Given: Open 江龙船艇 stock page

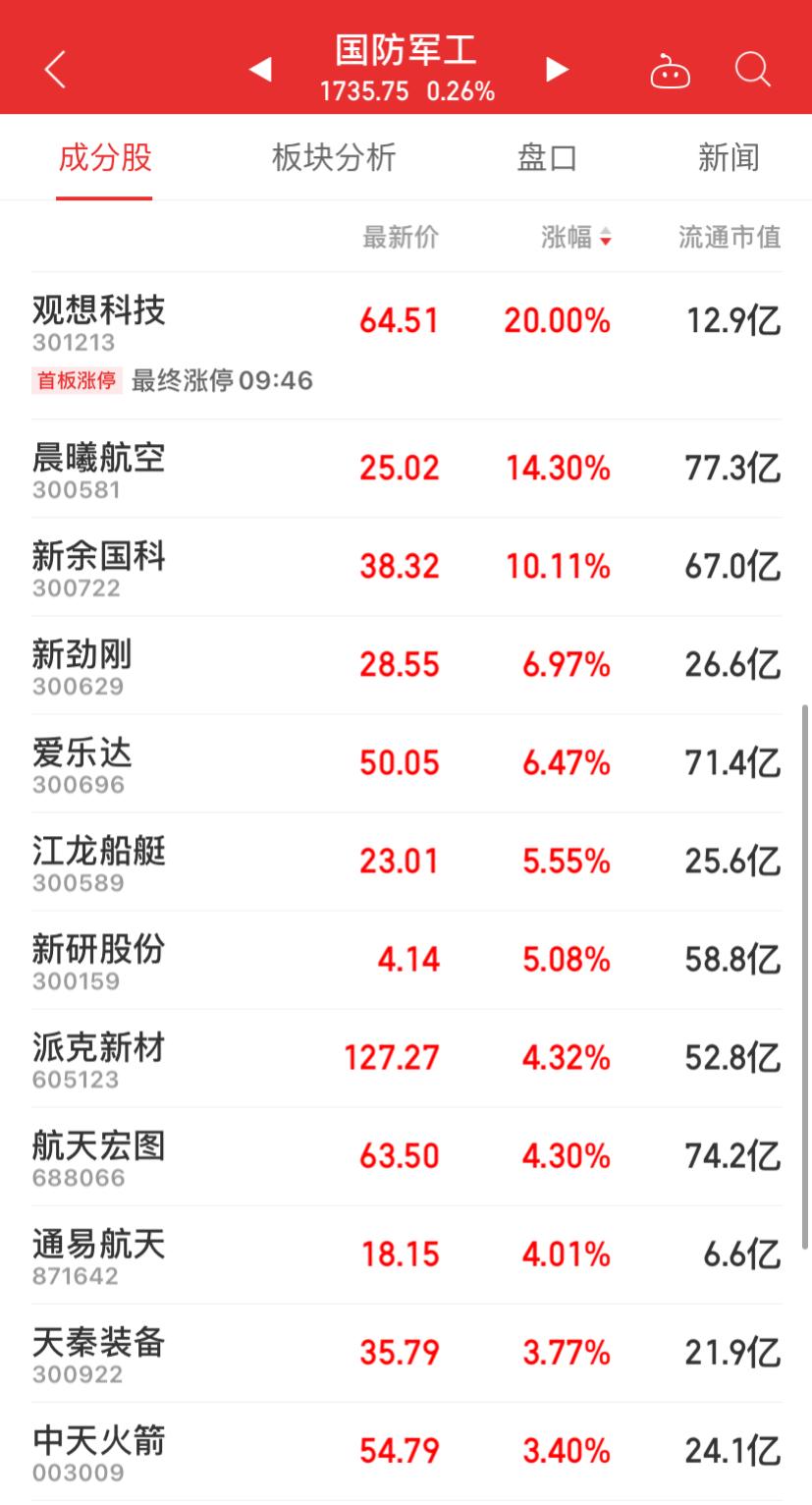Looking at the screenshot, I should tap(406, 862).
